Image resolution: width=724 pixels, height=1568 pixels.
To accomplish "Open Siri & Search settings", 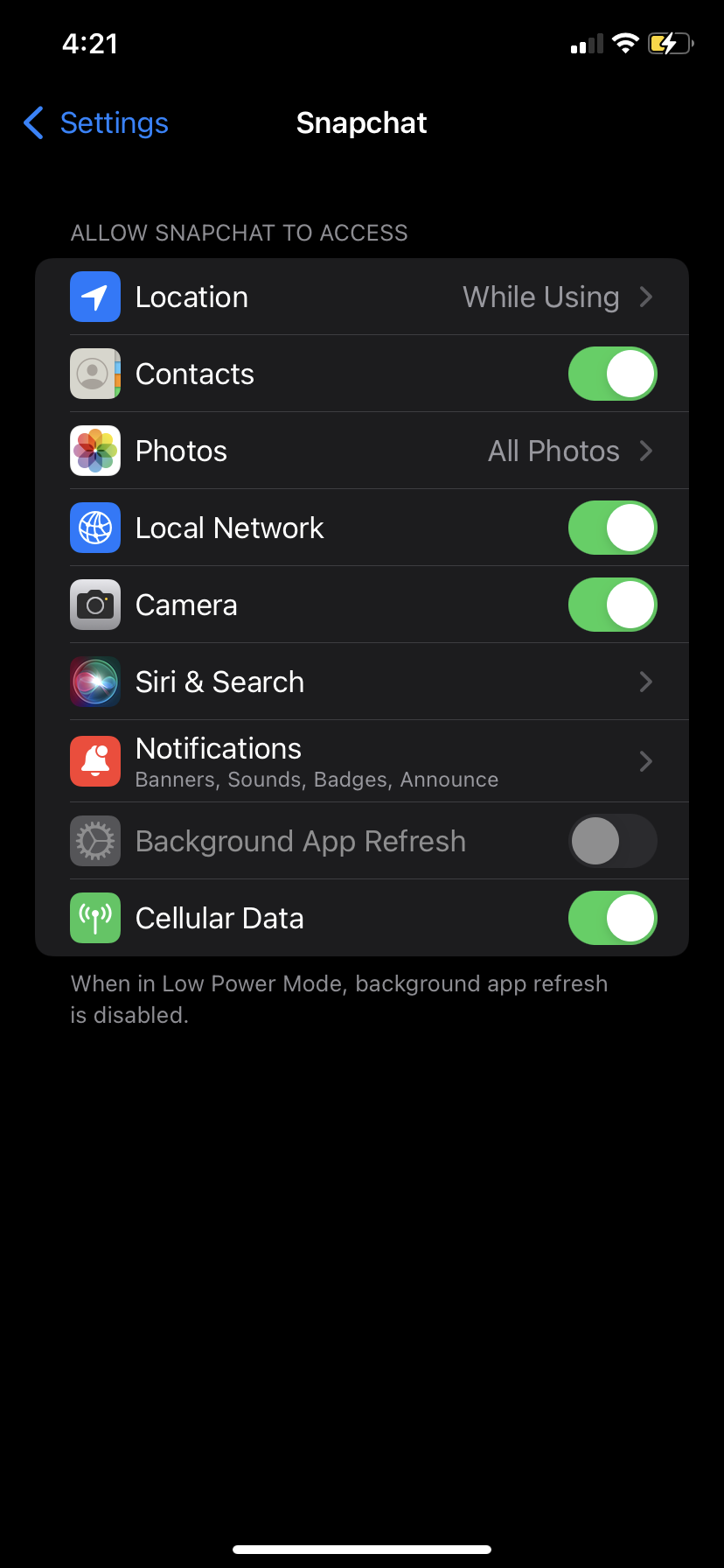I will point(362,682).
